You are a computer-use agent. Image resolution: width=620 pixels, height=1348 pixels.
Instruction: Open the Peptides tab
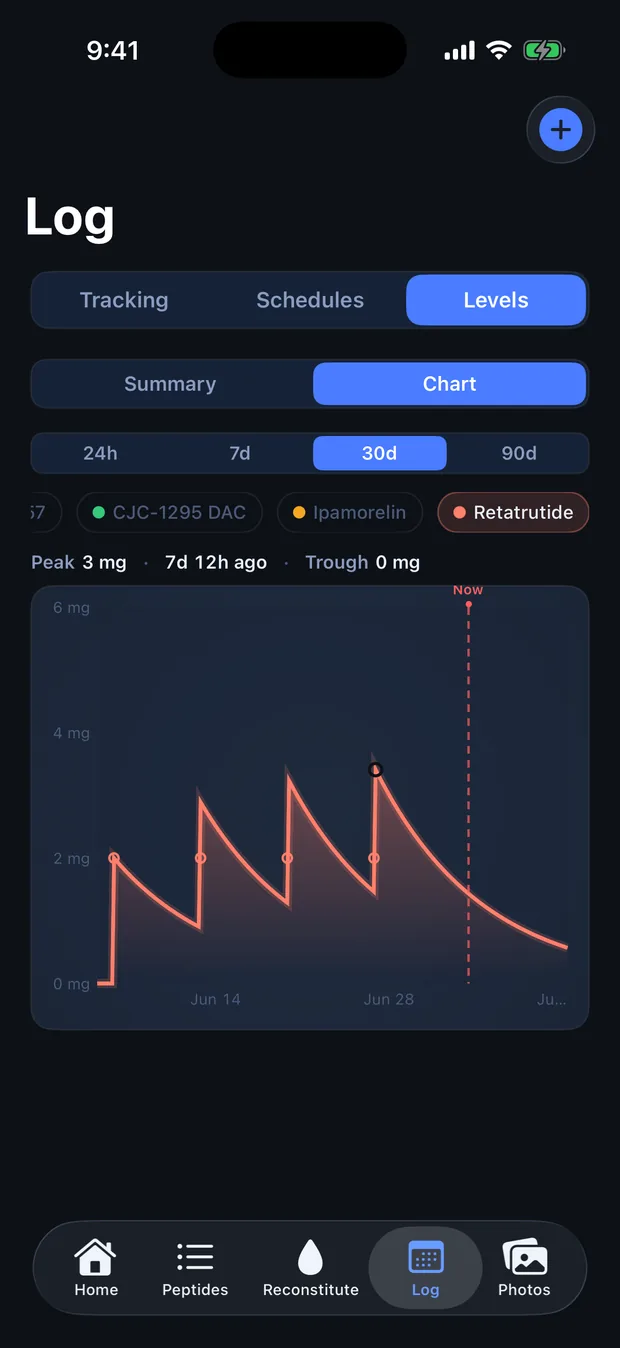(x=195, y=1268)
